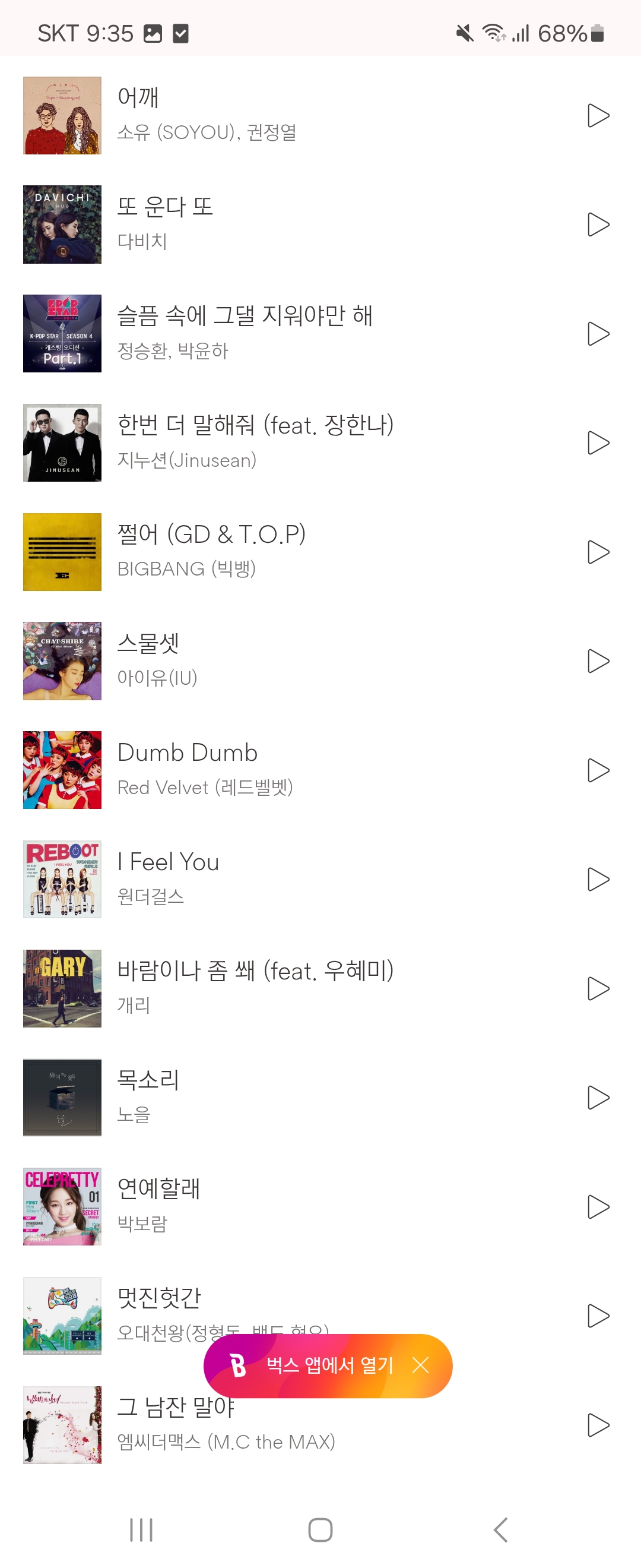Open the CHAT-SHIRE album artwork
The height and width of the screenshot is (1568, 641).
pyautogui.click(x=61, y=660)
